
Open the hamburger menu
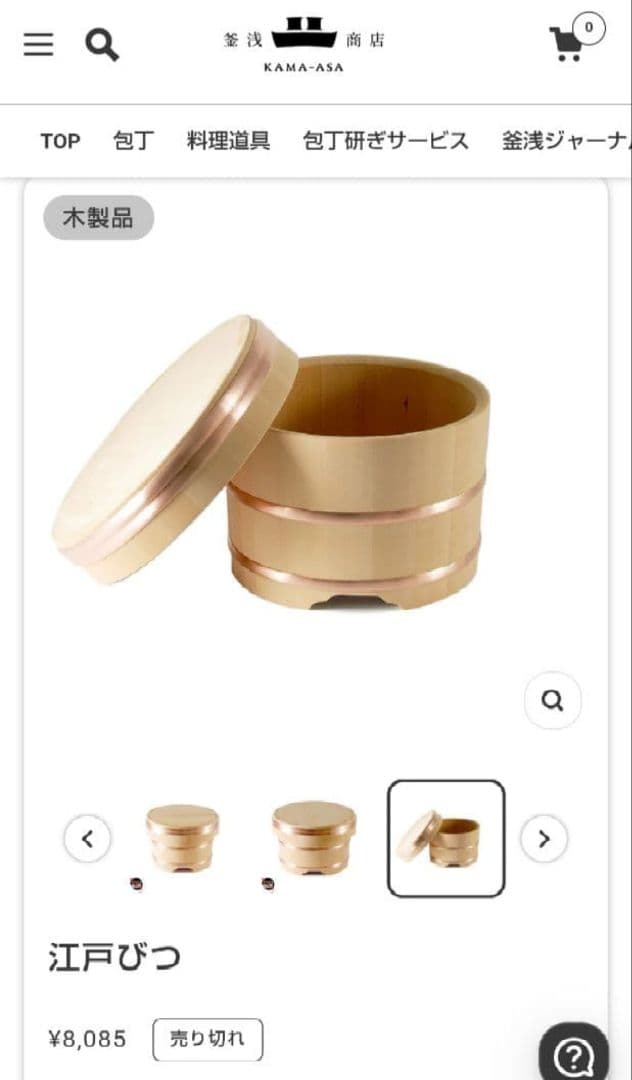38,44
